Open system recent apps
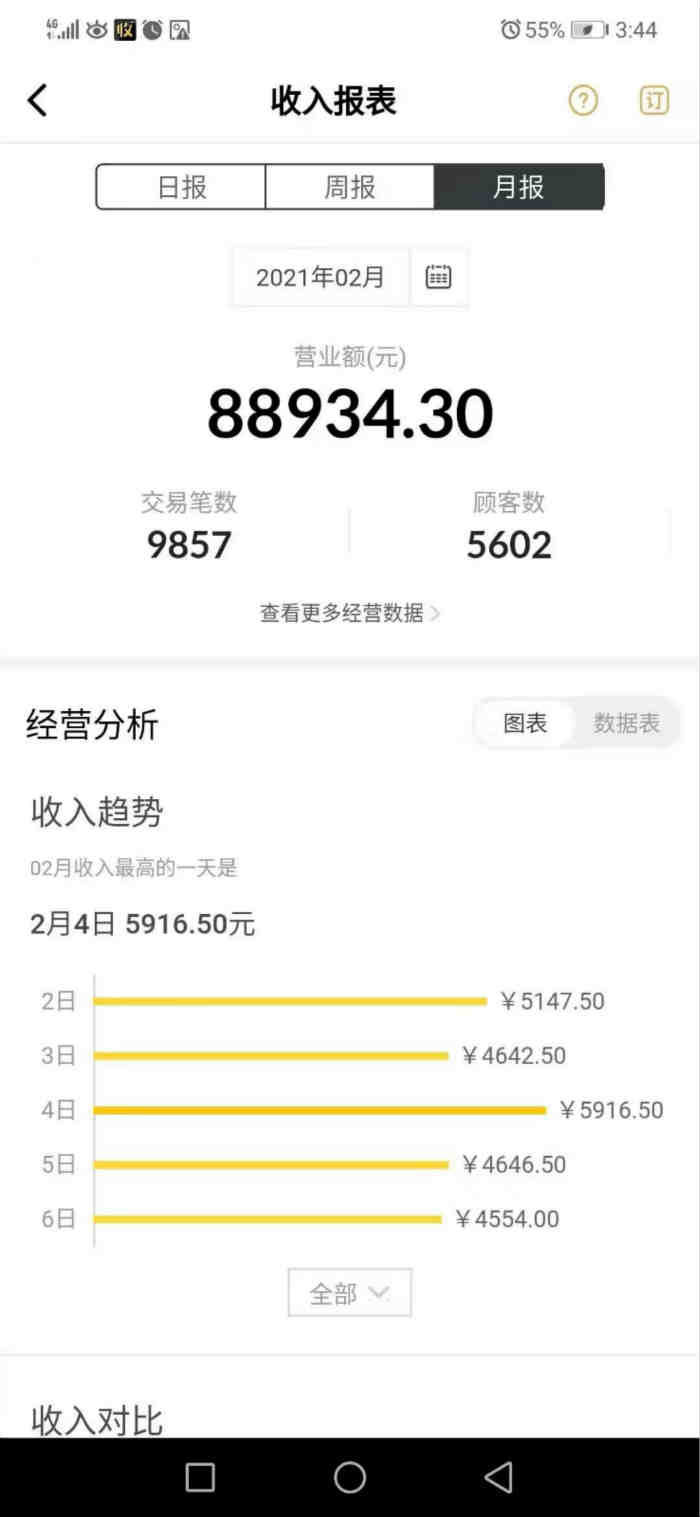The image size is (700, 1517). 201,1477
